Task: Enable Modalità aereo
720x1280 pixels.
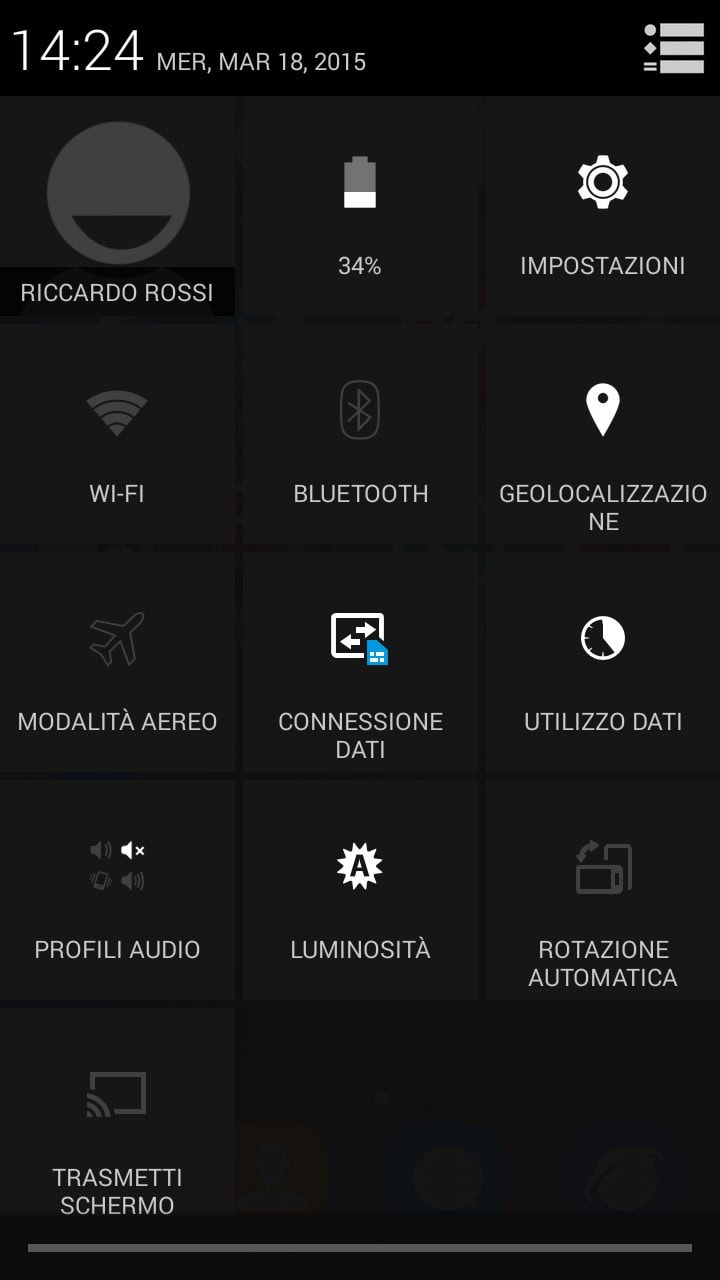Action: coord(117,662)
